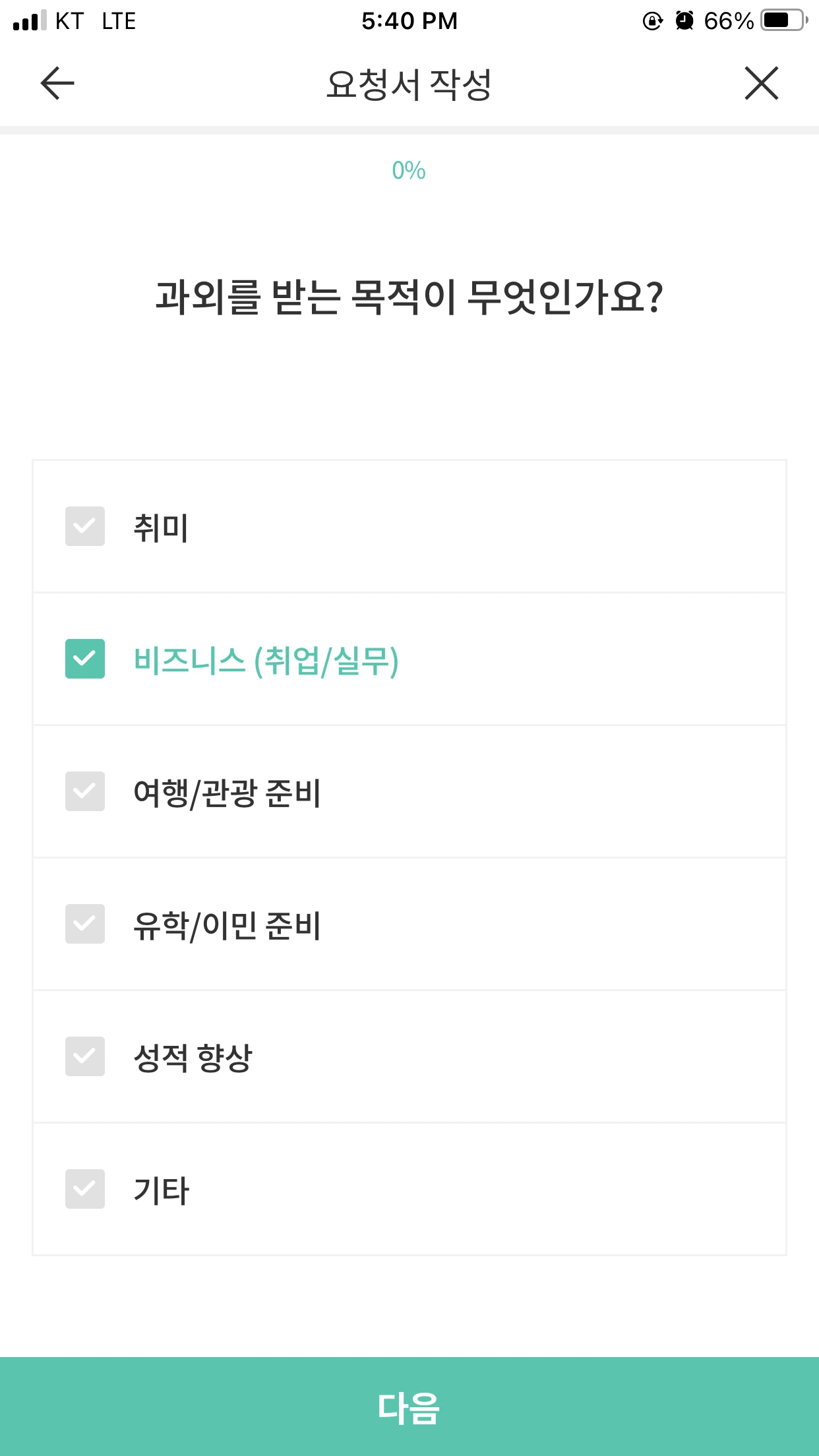Tap the 0% progress indicator
Screen dimensions: 819x1456
tap(409, 171)
